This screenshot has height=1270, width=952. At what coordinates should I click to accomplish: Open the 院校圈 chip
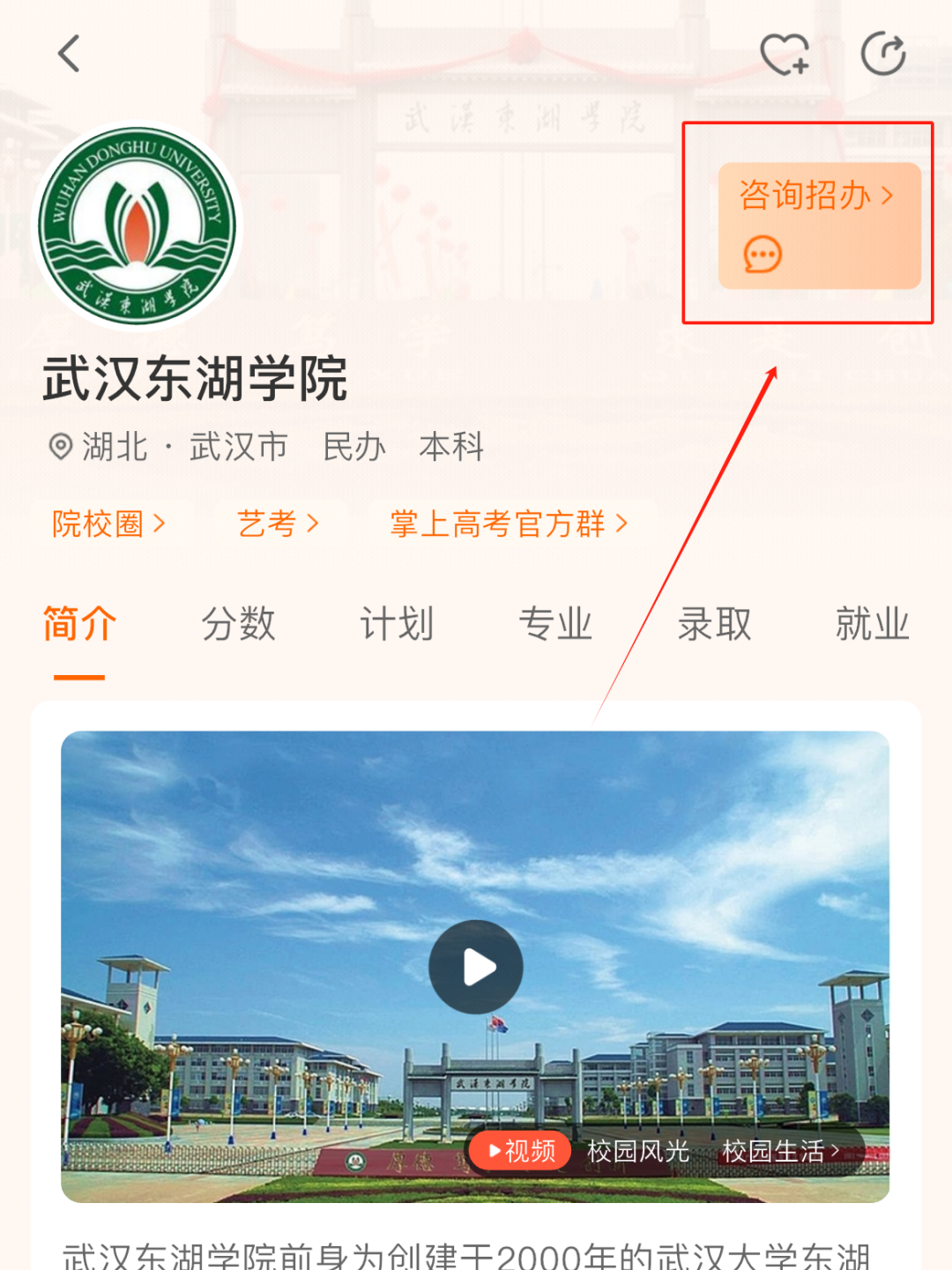click(109, 524)
